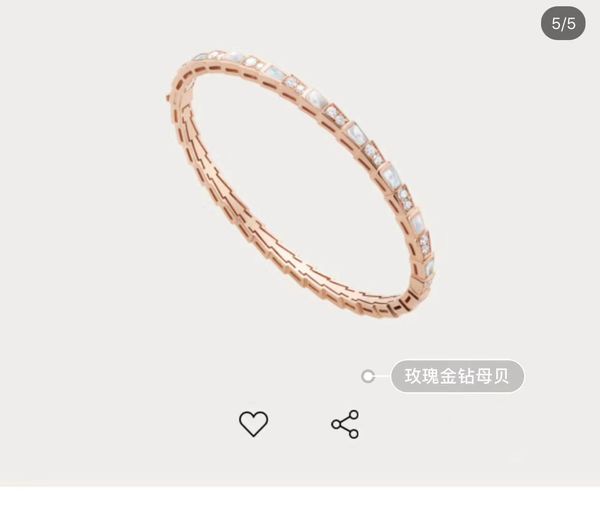
Task: Select the 玫瑰金钻母贝 tag
Action: tap(457, 376)
